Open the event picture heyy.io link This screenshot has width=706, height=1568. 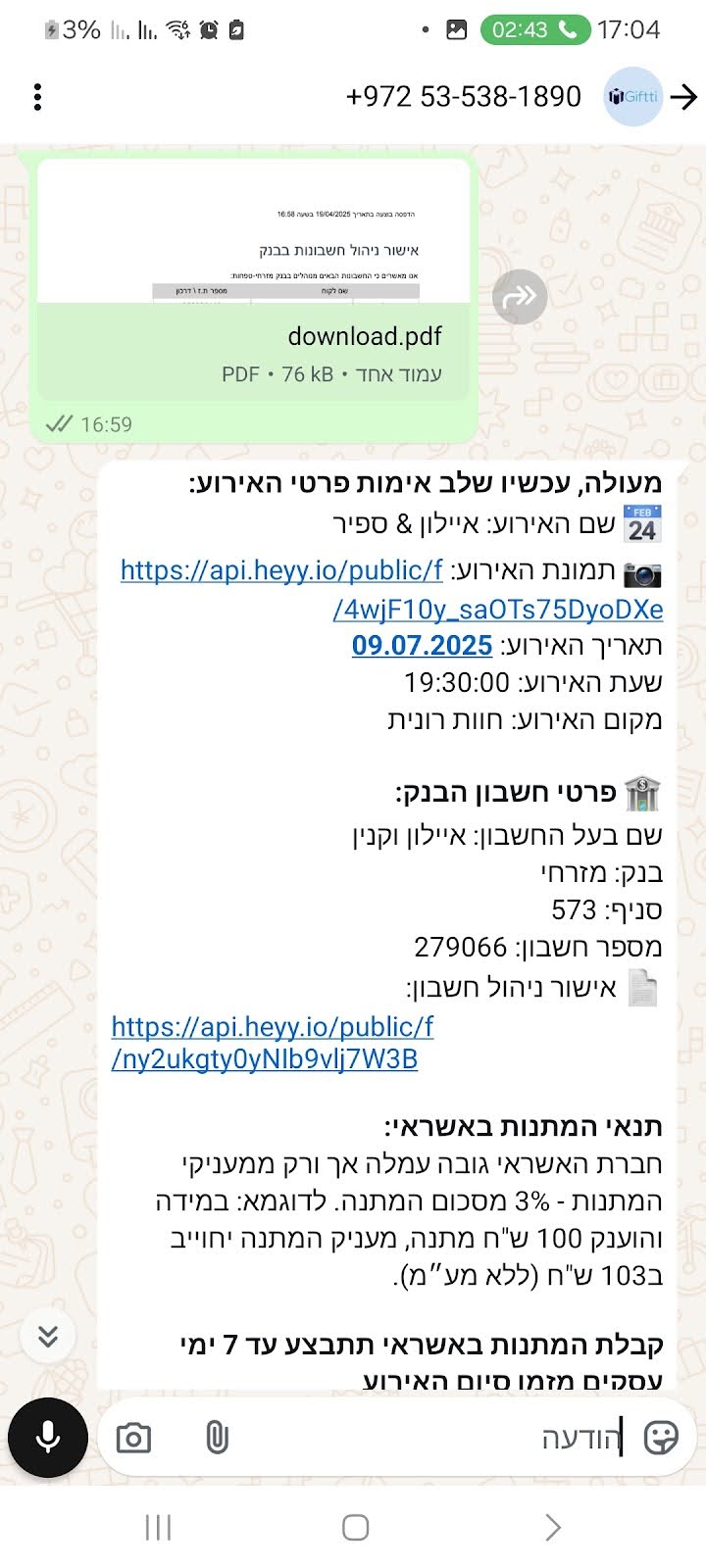(392, 590)
